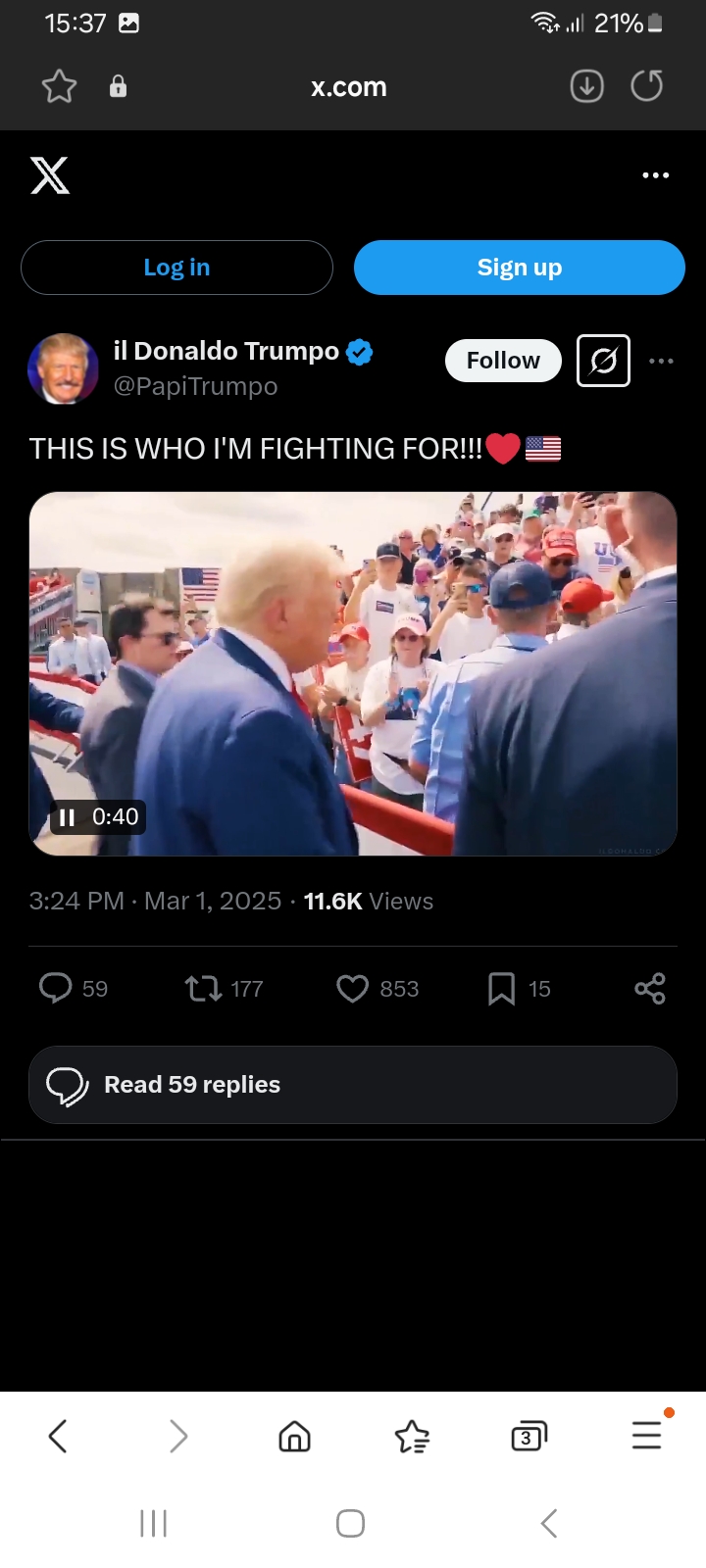Tap the Log in button

(176, 268)
